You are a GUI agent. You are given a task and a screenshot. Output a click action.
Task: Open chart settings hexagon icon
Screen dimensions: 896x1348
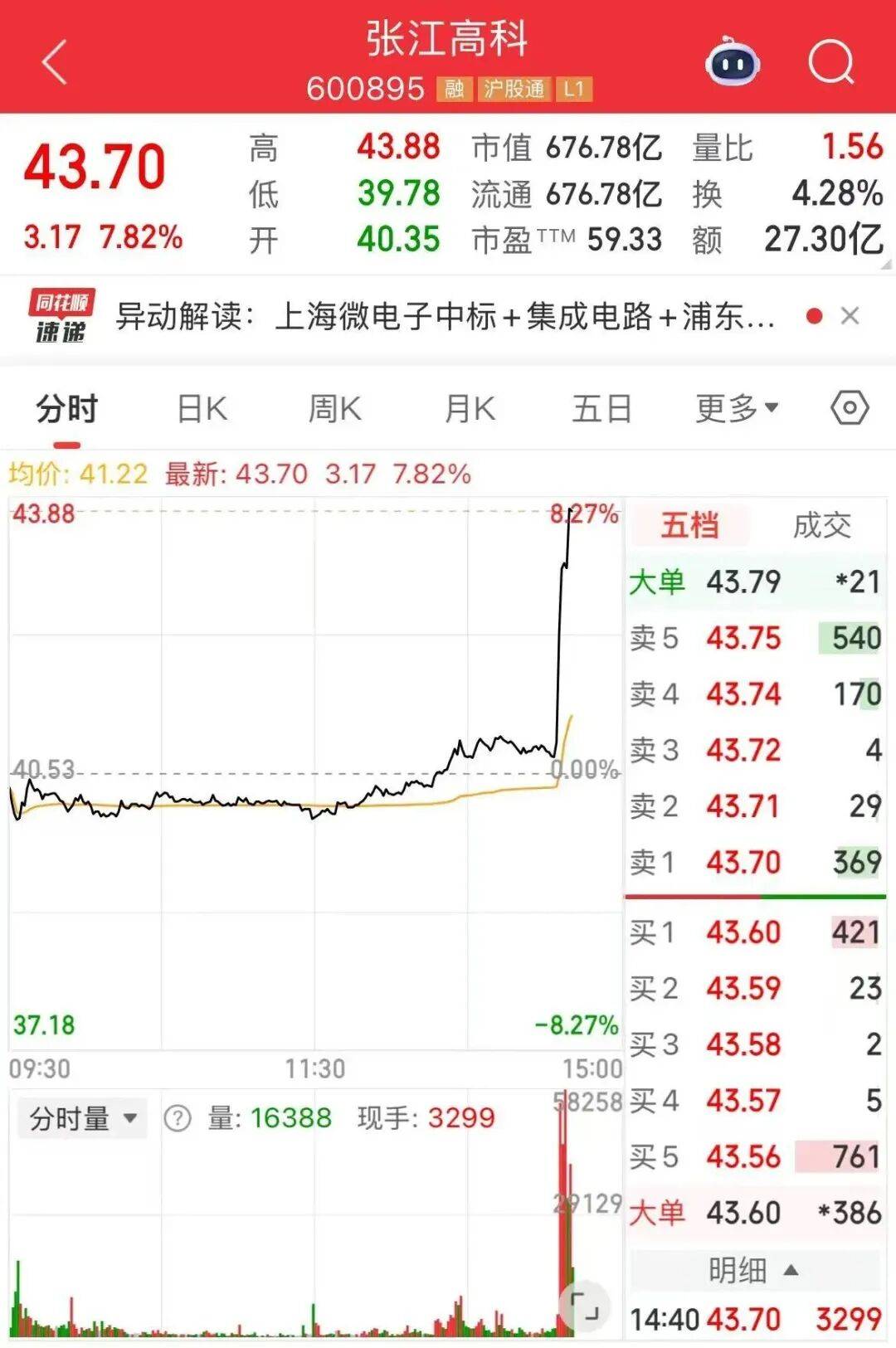(850, 408)
